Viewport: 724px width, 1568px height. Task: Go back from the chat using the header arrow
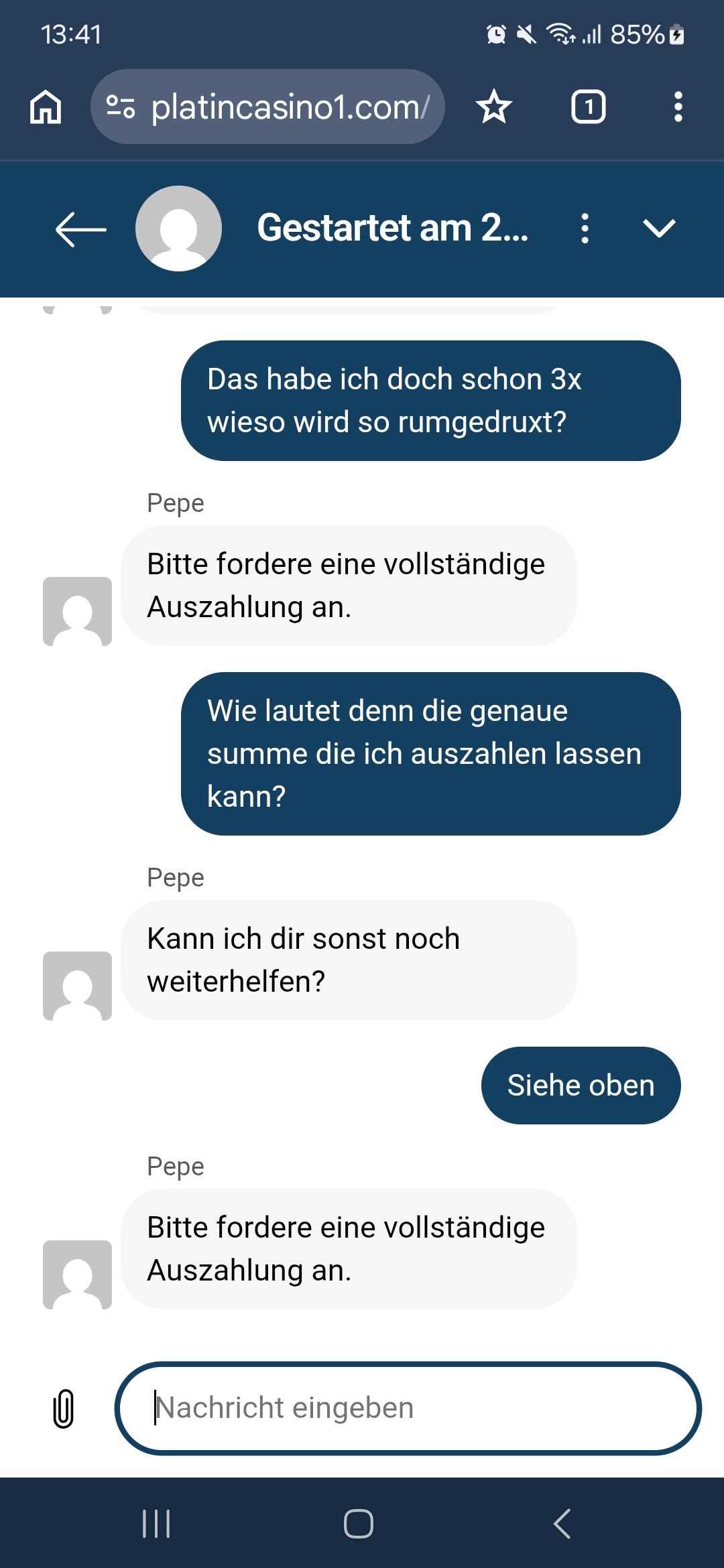80,229
